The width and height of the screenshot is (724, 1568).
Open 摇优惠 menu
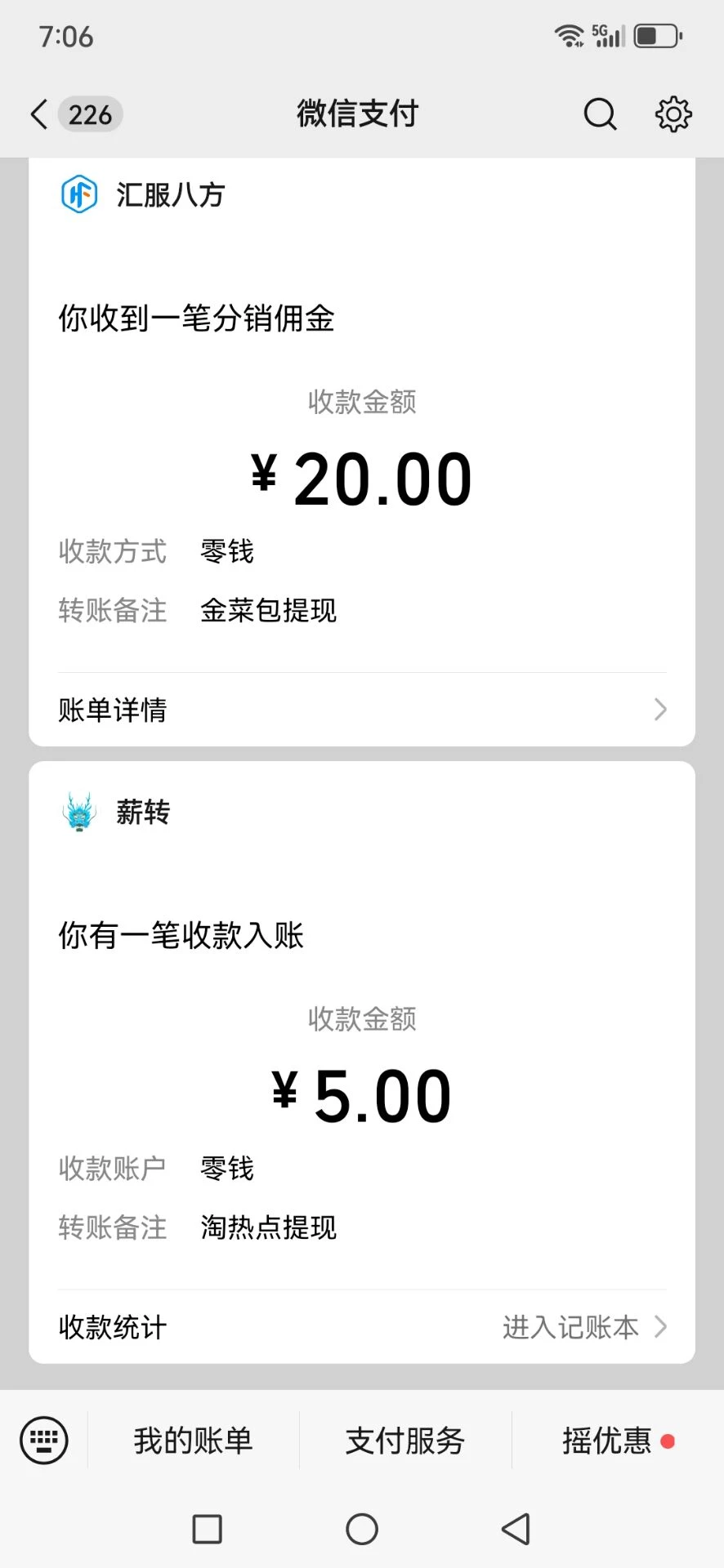(608, 1441)
